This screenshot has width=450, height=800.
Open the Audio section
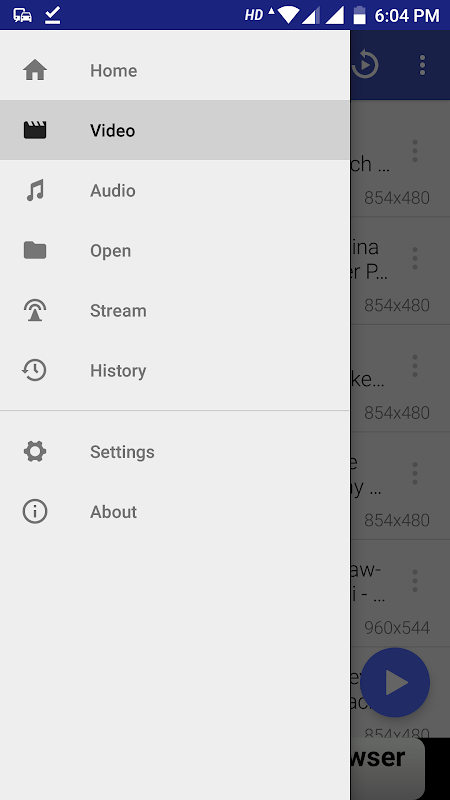(175, 190)
